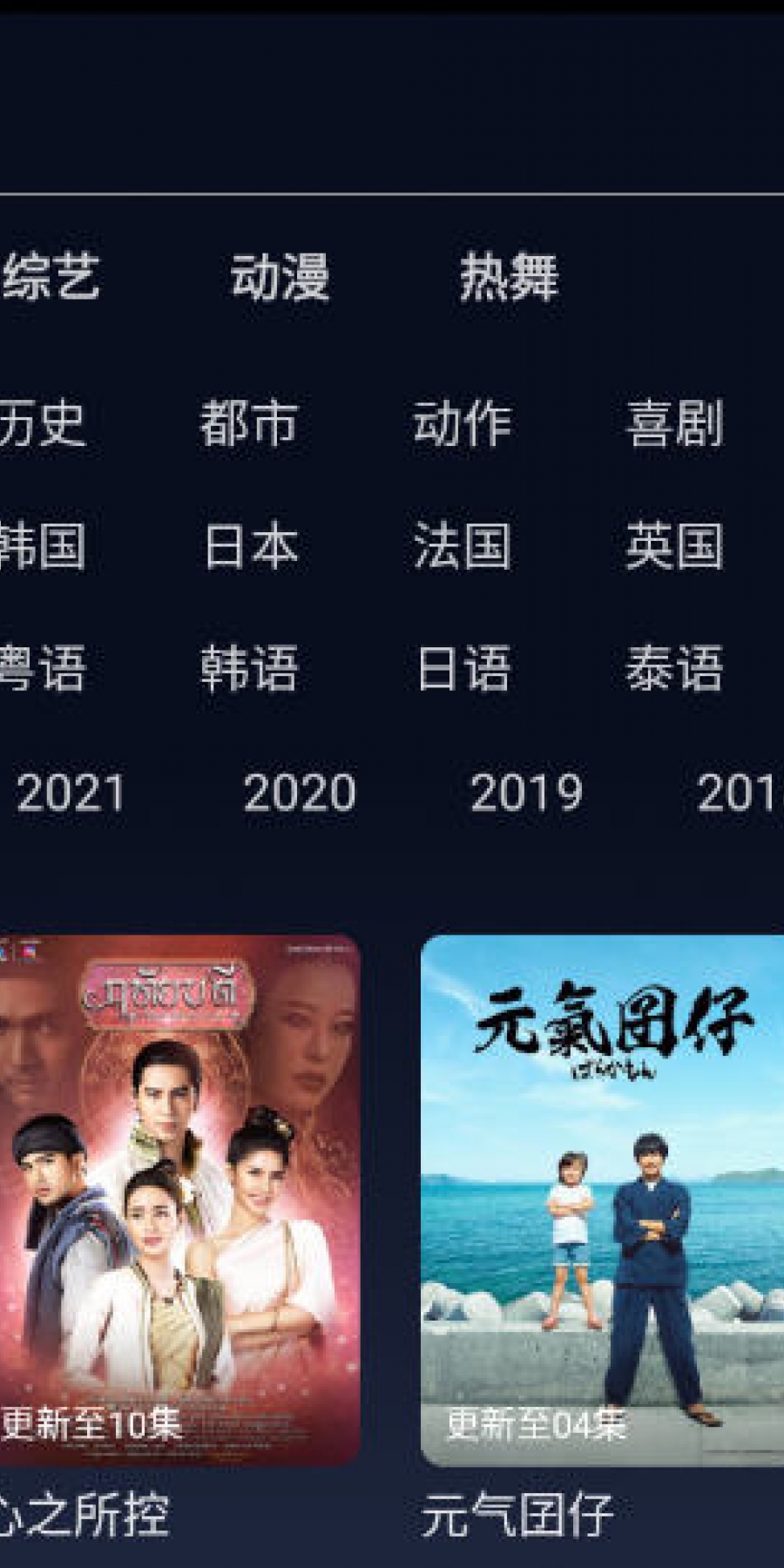The width and height of the screenshot is (784, 1568).
Task: Tap the 英国 region filter
Action: [674, 546]
